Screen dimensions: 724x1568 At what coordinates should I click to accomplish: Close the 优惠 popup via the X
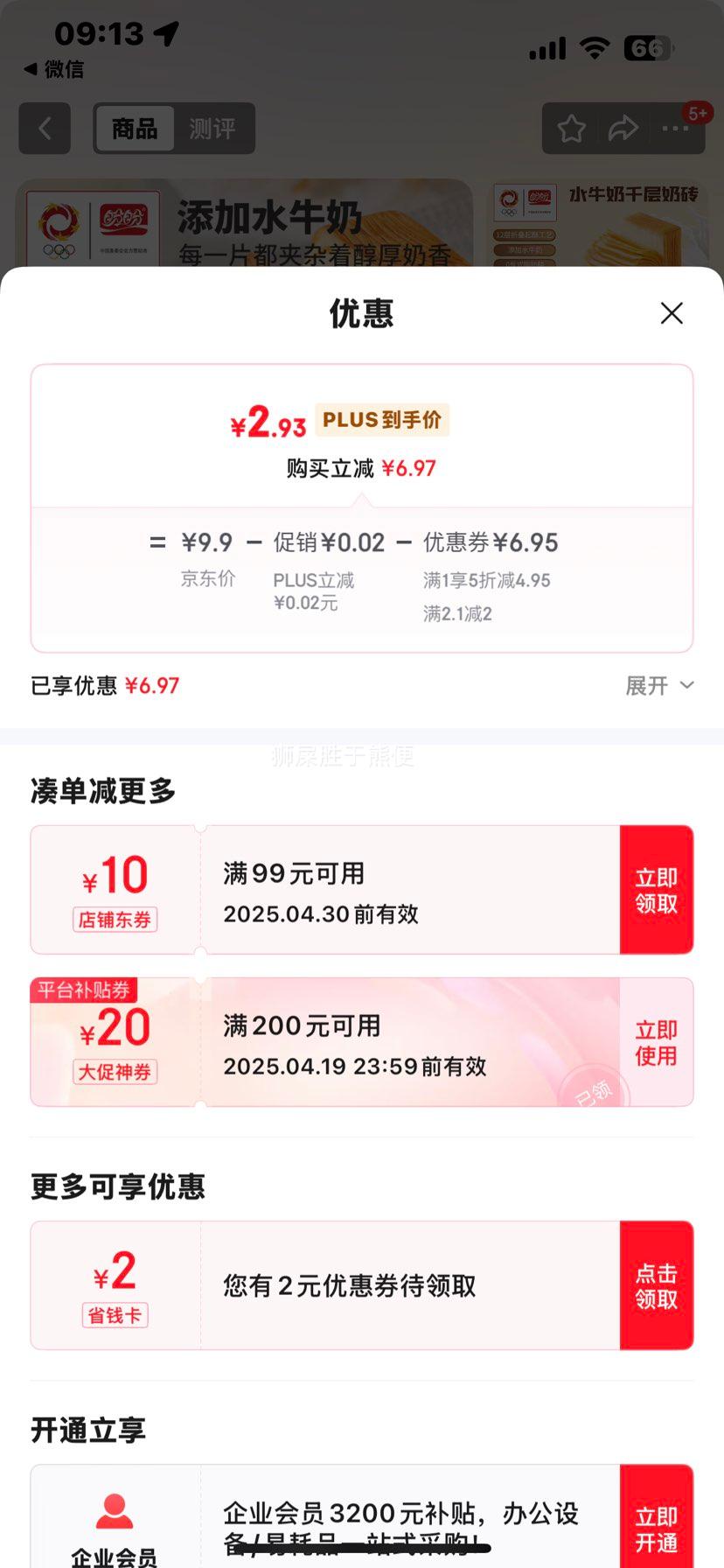[x=672, y=312]
